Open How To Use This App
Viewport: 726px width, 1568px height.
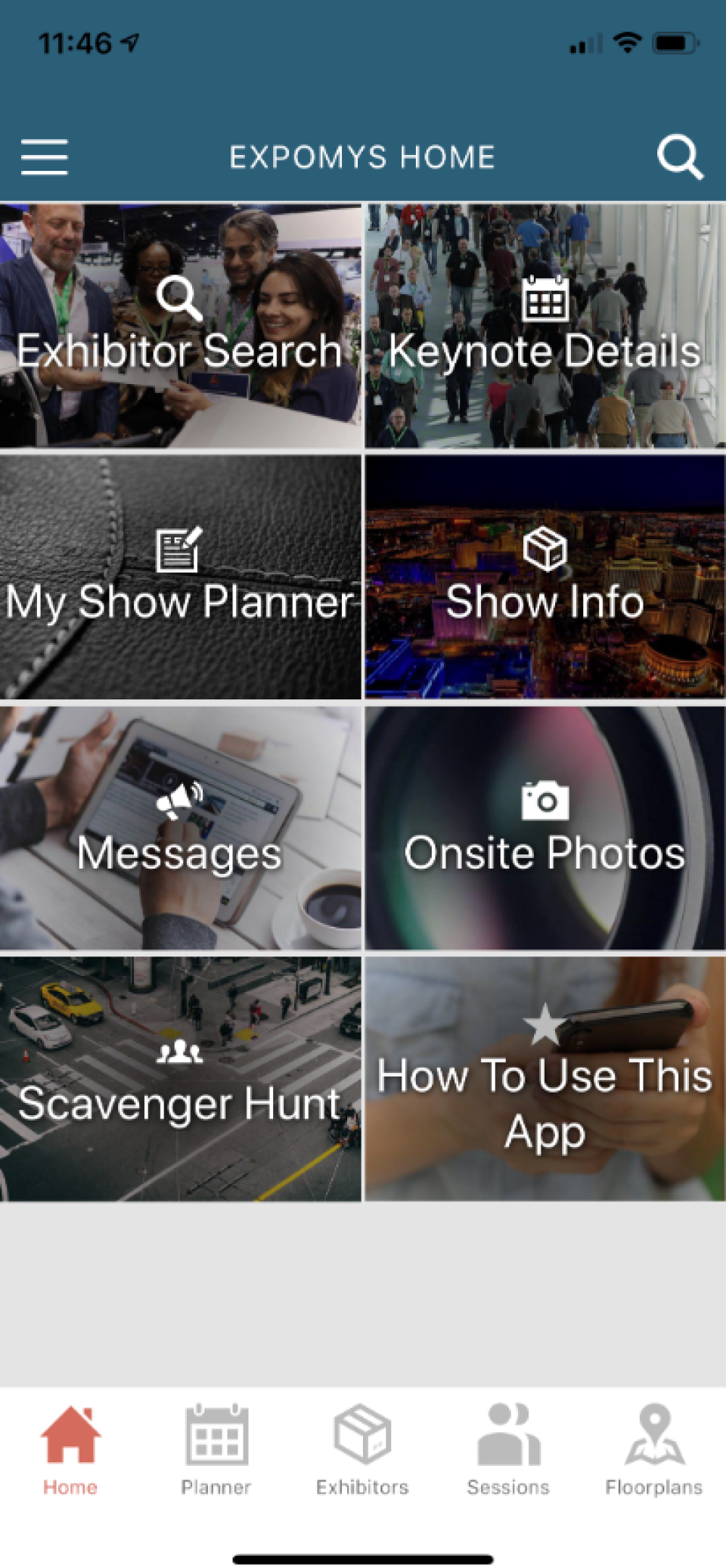pos(546,1081)
